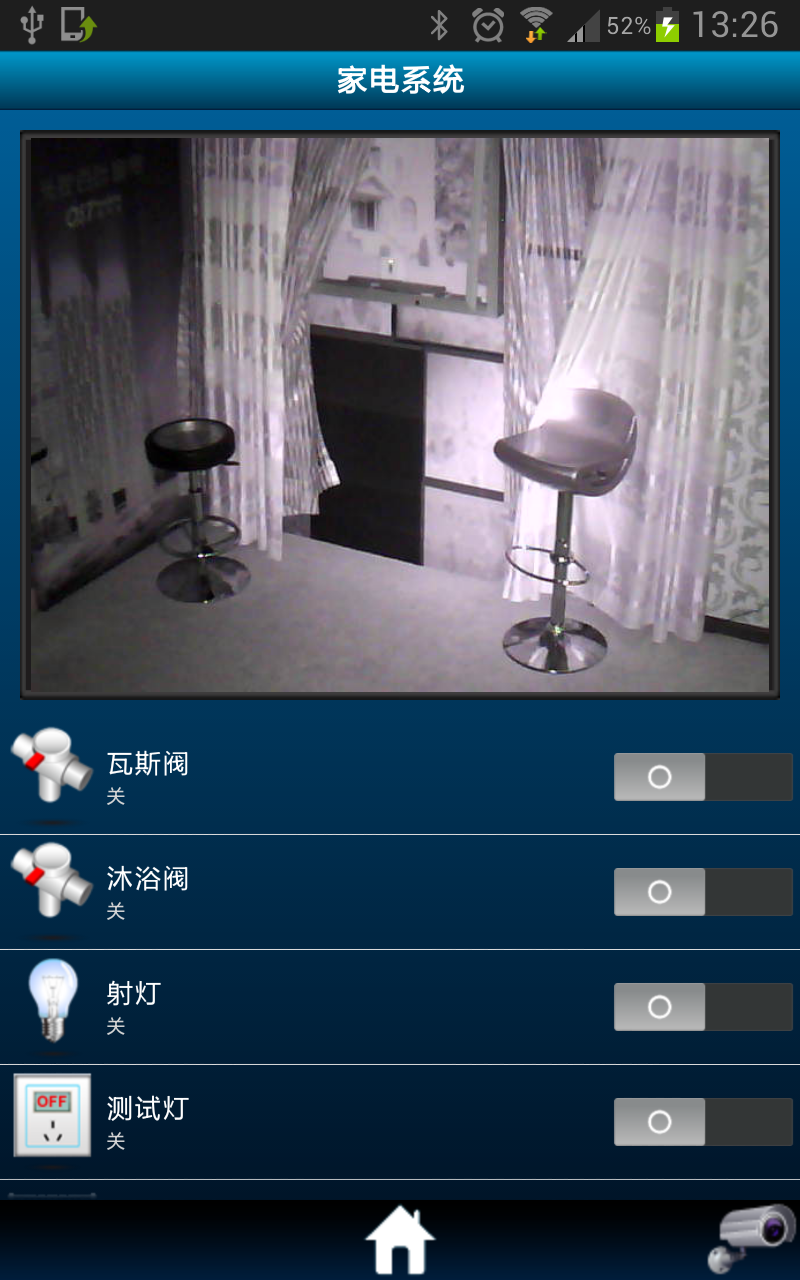
Task: Switch on the 测试灯 toggle
Action: tap(703, 1122)
